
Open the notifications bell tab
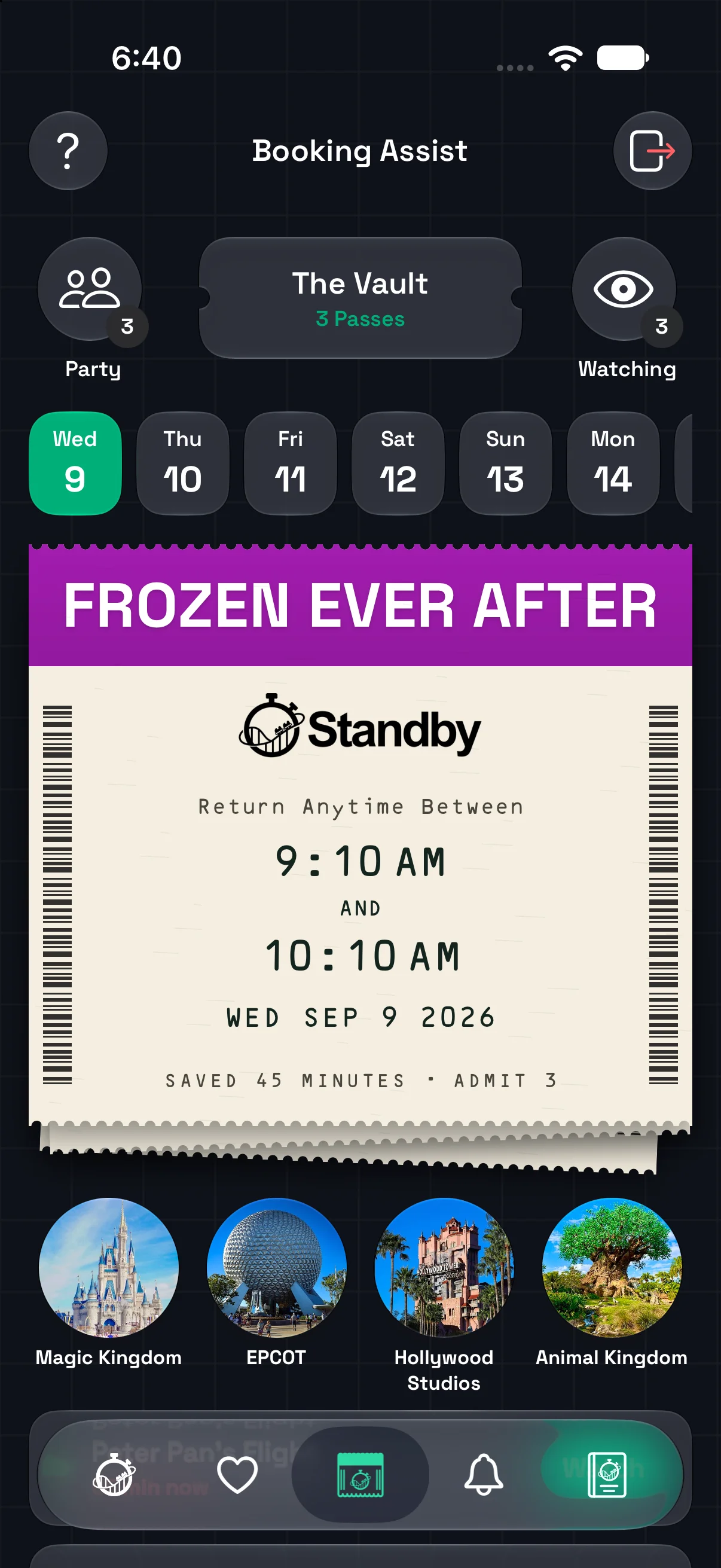484,1474
